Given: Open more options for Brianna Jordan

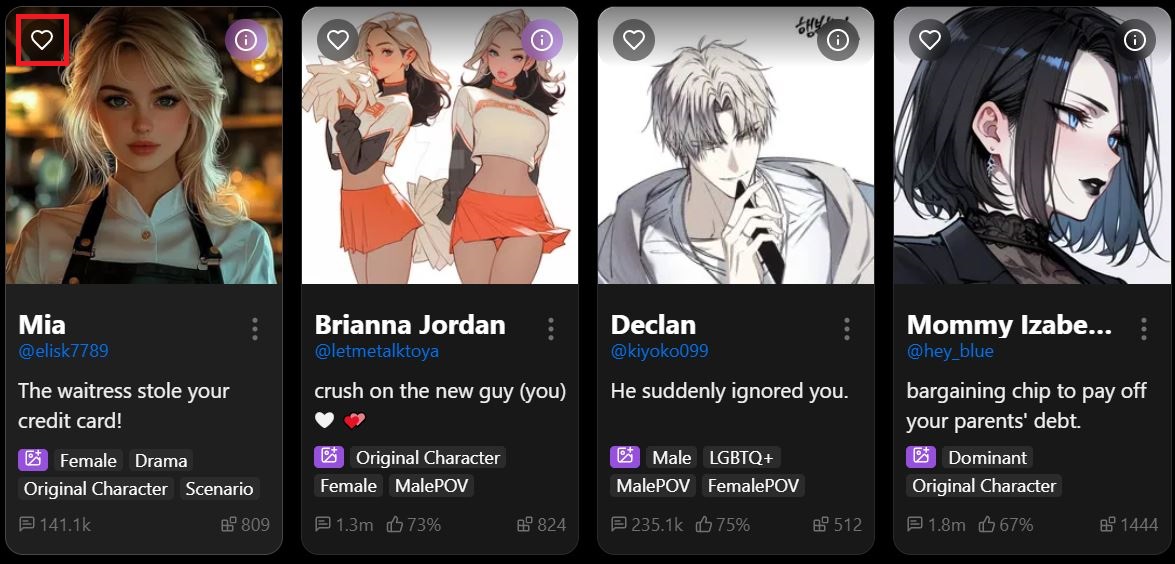Looking at the screenshot, I should (551, 329).
